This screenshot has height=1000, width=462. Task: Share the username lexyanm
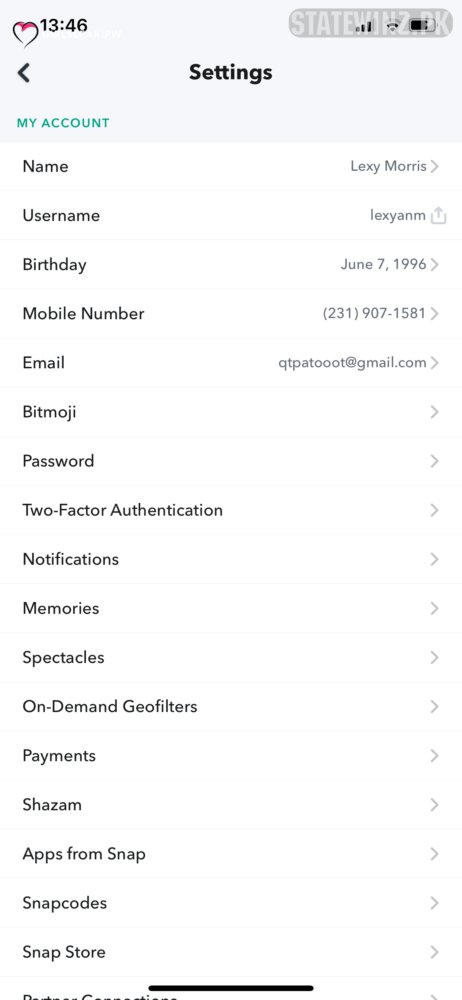438,216
